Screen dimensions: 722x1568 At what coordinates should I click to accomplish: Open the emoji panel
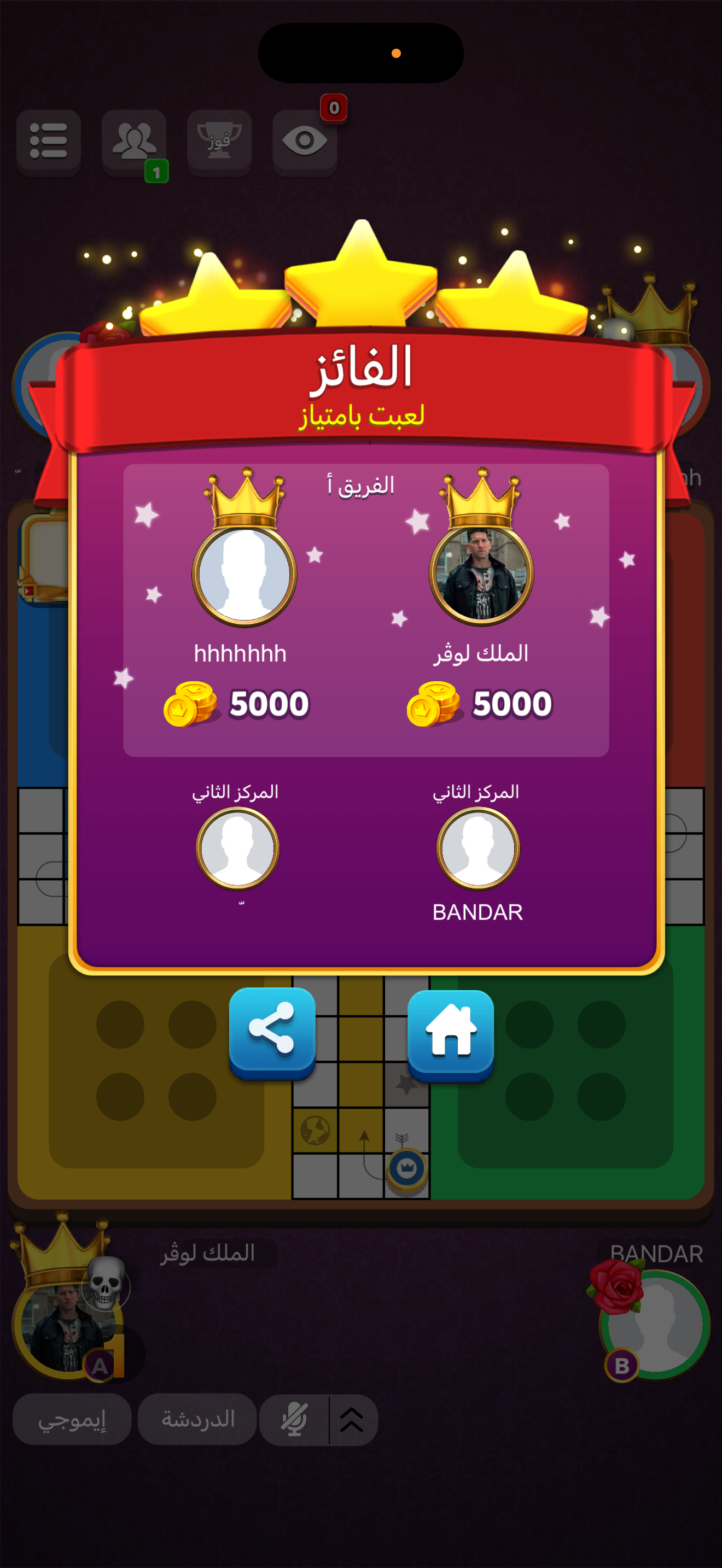coord(72,1419)
